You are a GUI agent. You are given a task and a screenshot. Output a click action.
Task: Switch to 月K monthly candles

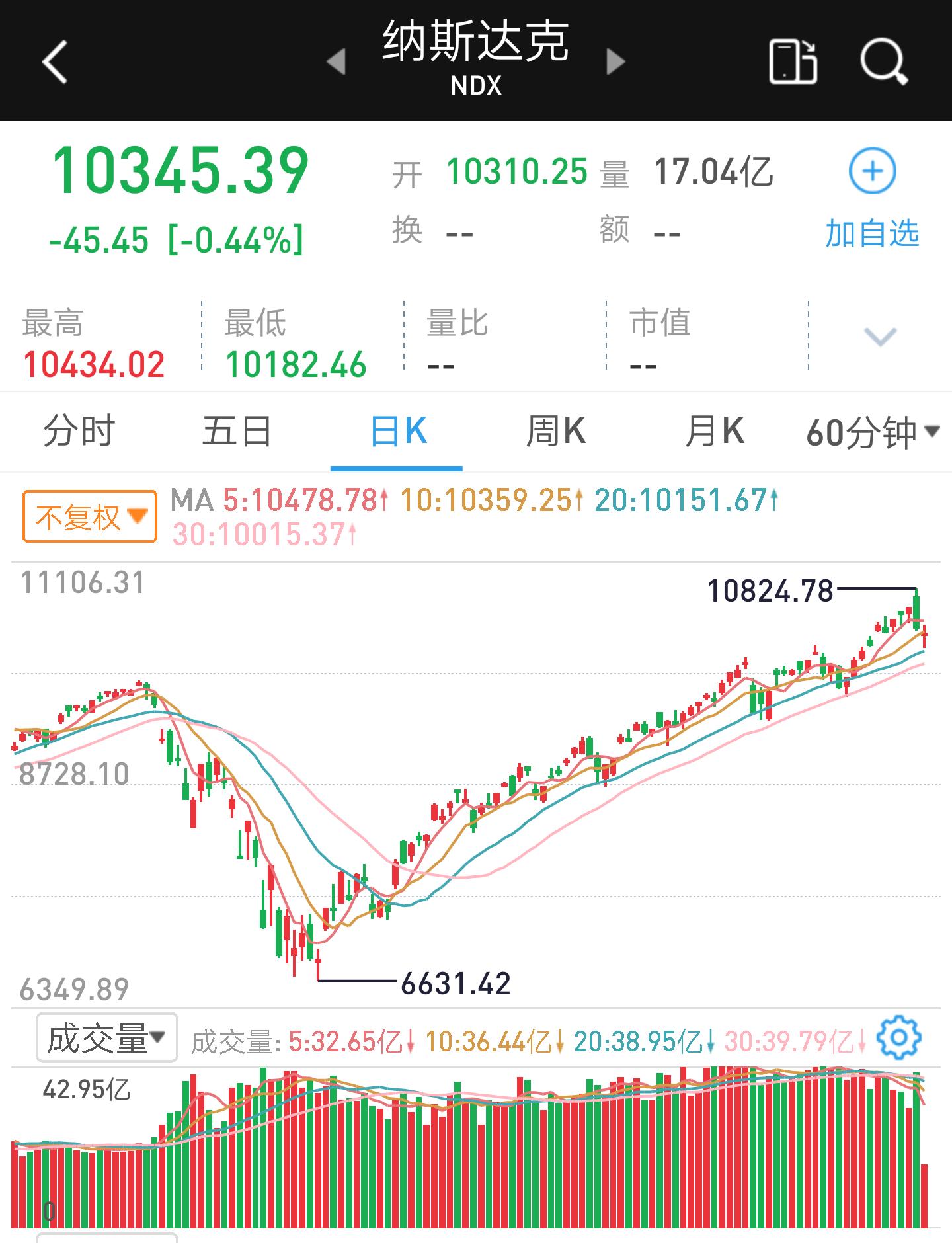[714, 431]
